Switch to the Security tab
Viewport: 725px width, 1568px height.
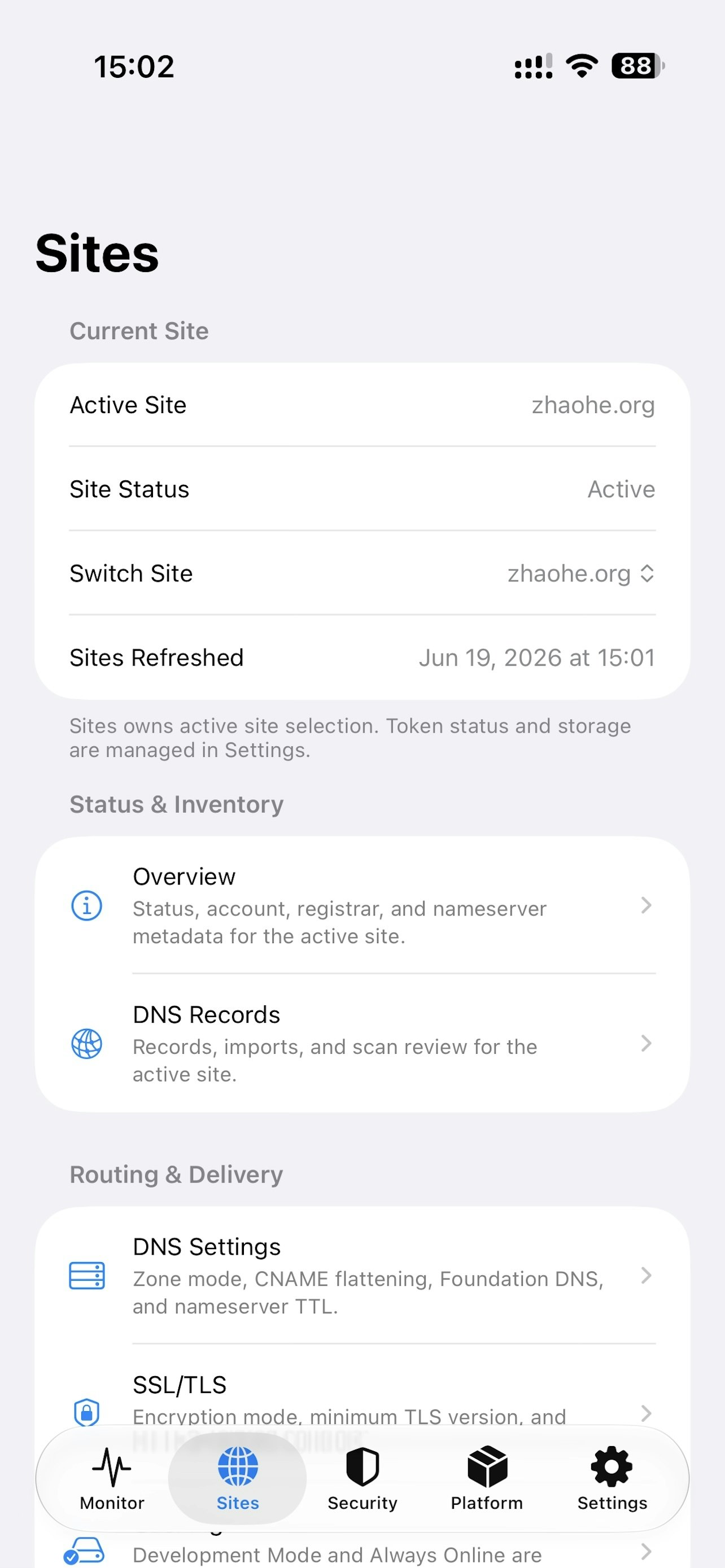coord(362,1478)
